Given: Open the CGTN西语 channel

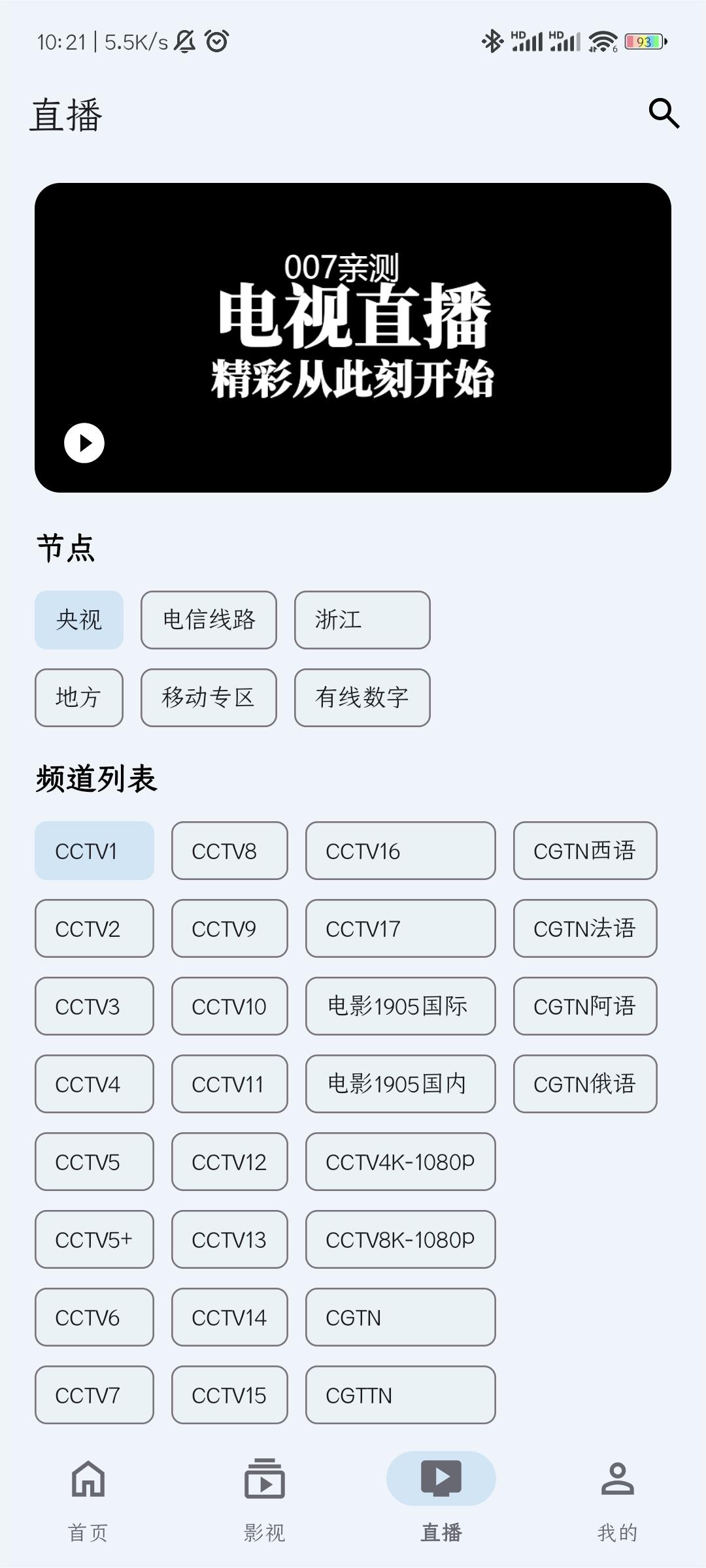Looking at the screenshot, I should tap(585, 851).
